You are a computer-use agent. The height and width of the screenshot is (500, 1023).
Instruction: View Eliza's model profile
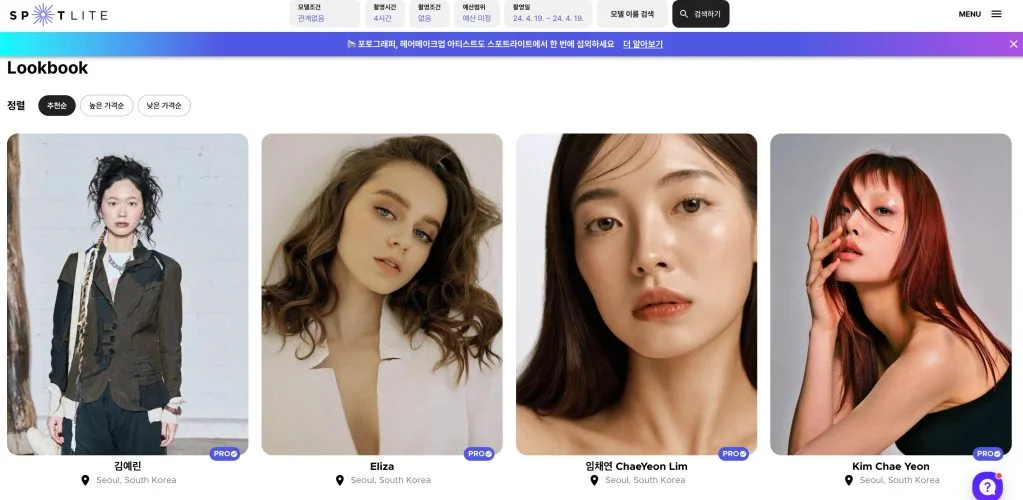click(x=382, y=294)
